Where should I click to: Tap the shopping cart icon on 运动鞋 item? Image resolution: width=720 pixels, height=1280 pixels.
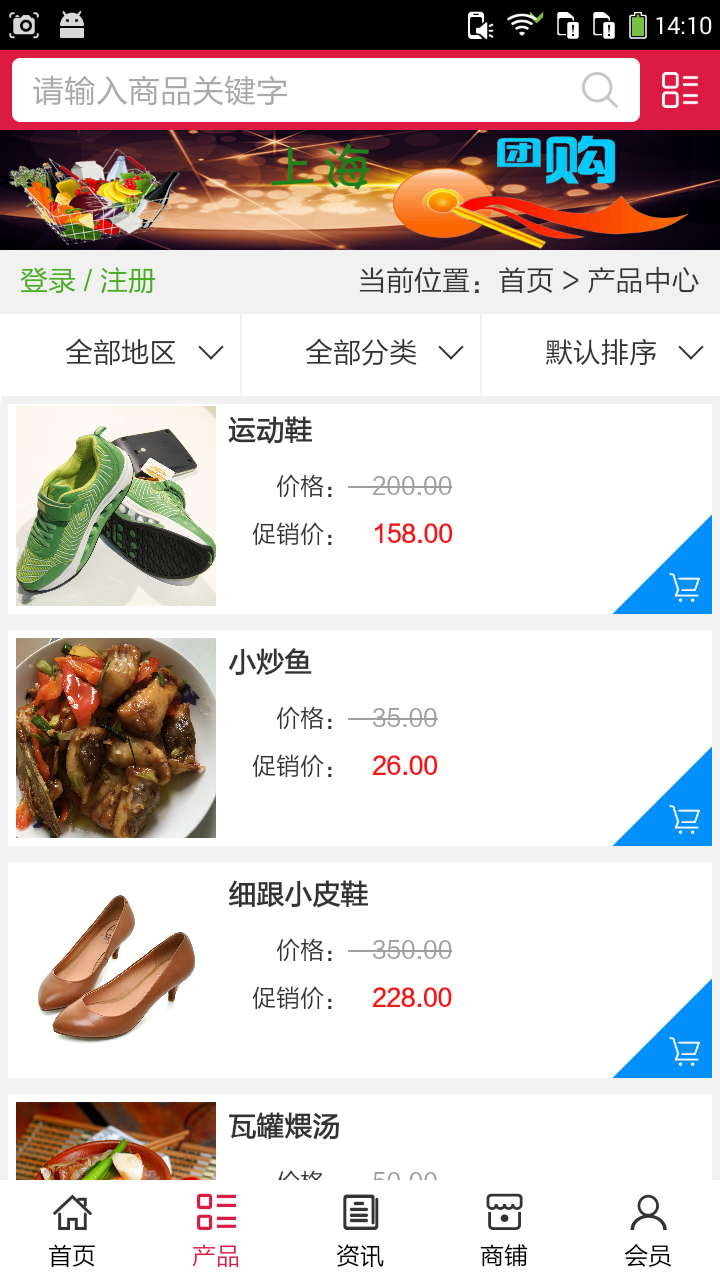684,588
